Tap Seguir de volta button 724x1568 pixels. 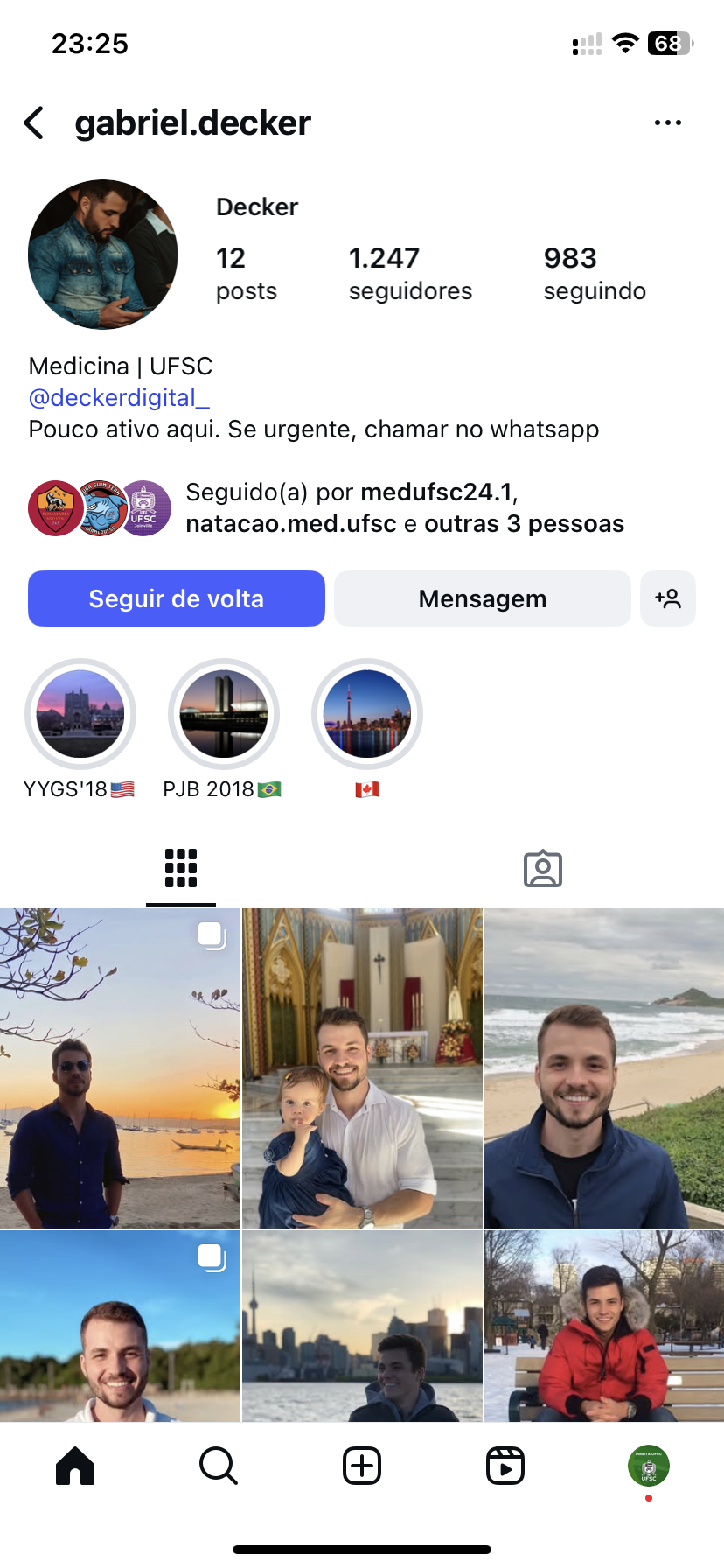[177, 598]
